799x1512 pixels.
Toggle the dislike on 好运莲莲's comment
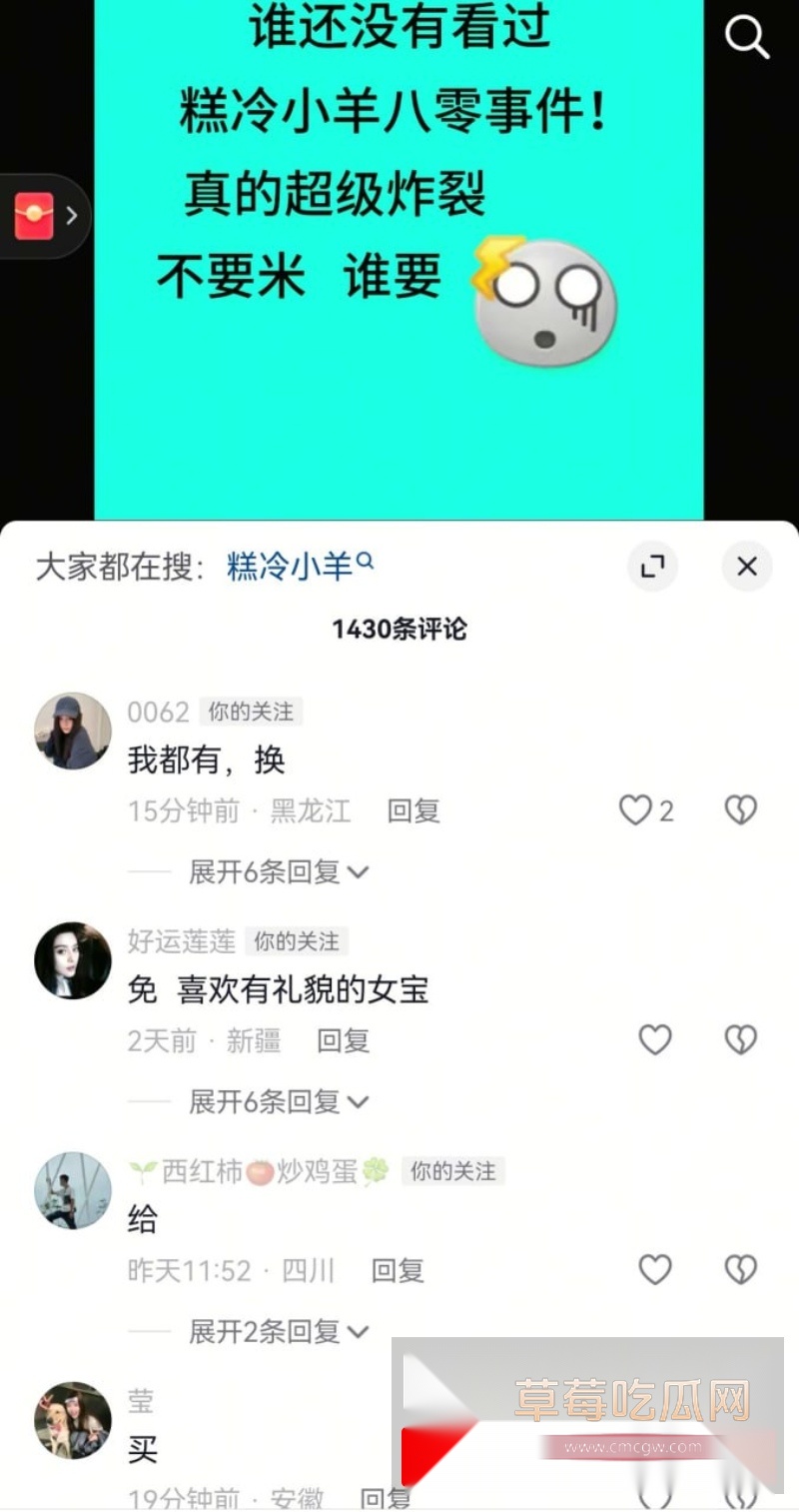739,1039
